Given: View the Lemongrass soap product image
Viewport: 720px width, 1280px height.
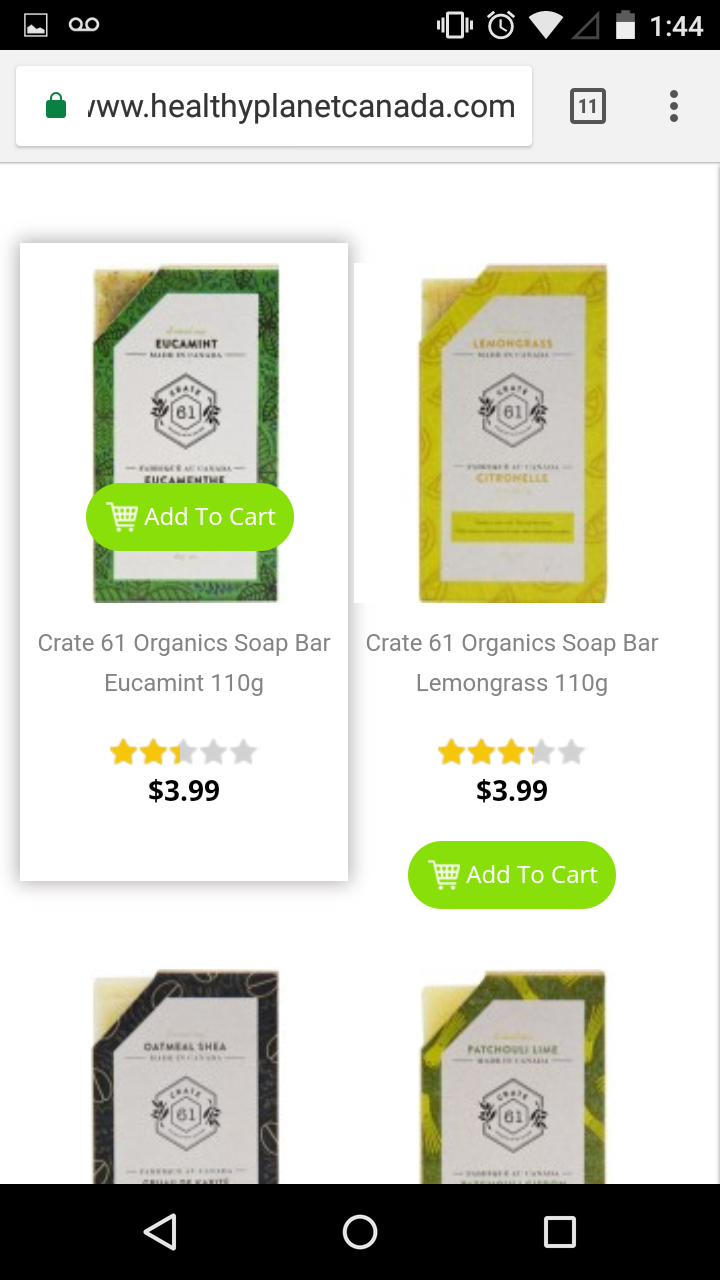Looking at the screenshot, I should tap(512, 433).
